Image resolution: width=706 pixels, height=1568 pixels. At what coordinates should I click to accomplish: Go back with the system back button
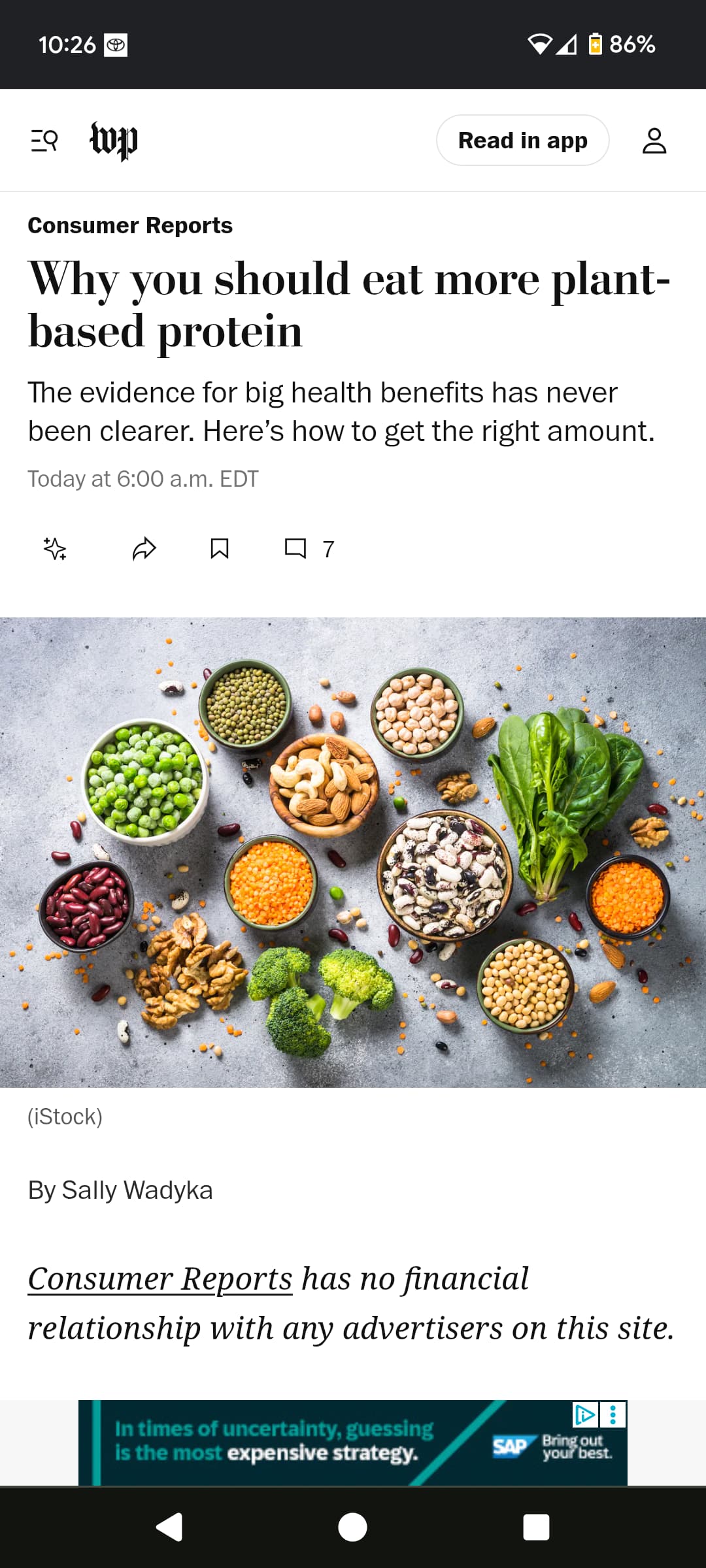[169, 1527]
